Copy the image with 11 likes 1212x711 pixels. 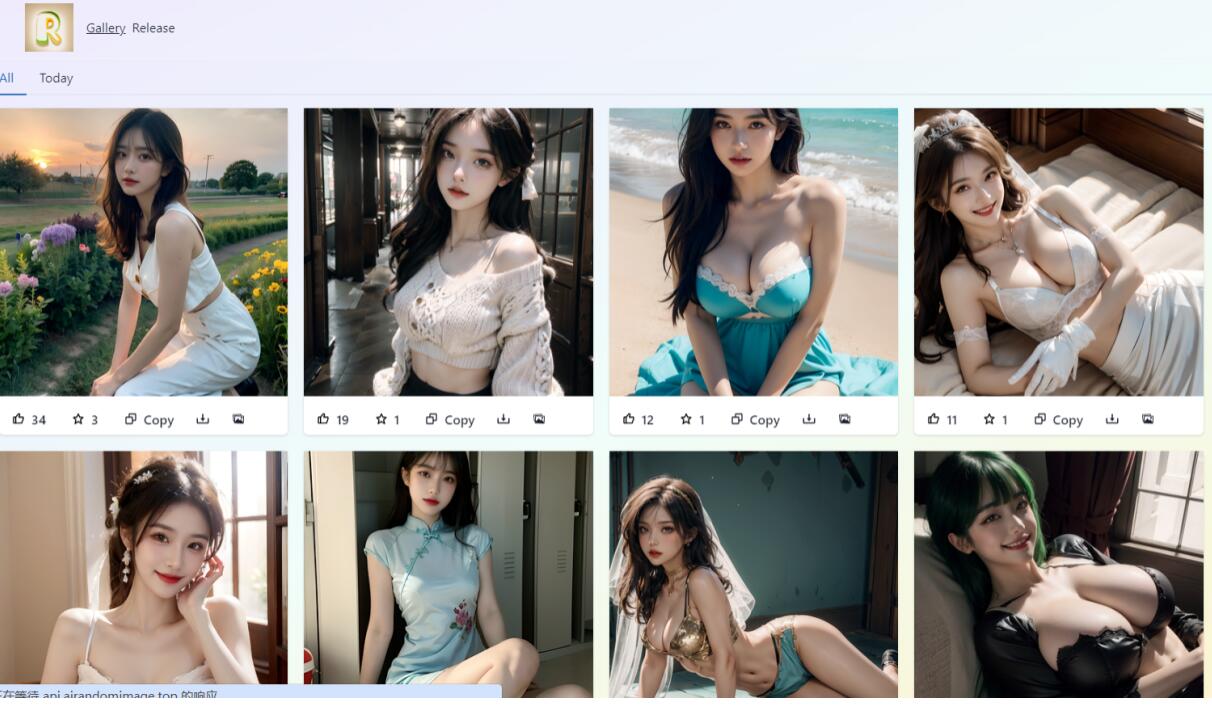pyautogui.click(x=1058, y=419)
